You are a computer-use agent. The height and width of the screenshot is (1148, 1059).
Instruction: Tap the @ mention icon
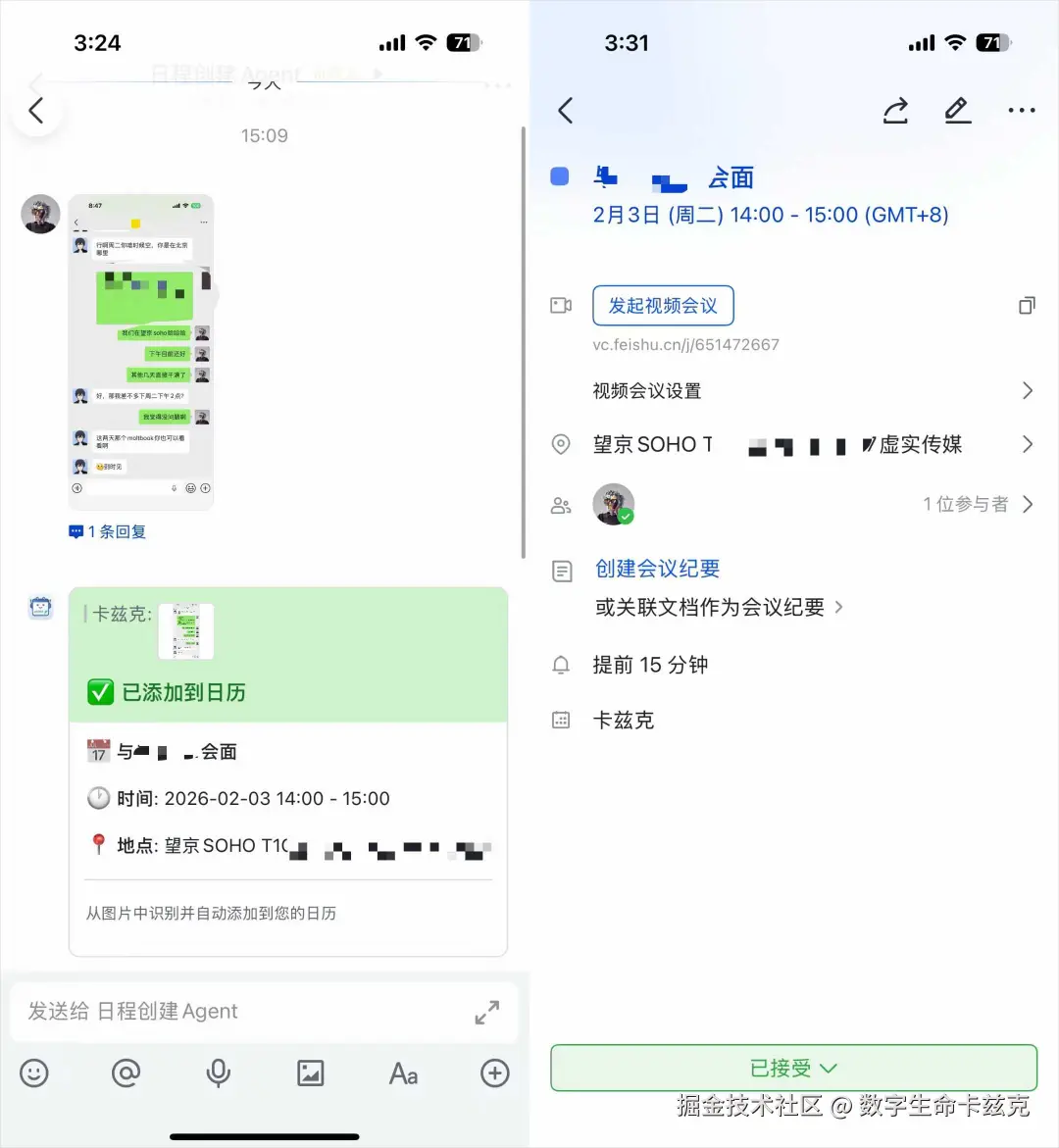(126, 1073)
